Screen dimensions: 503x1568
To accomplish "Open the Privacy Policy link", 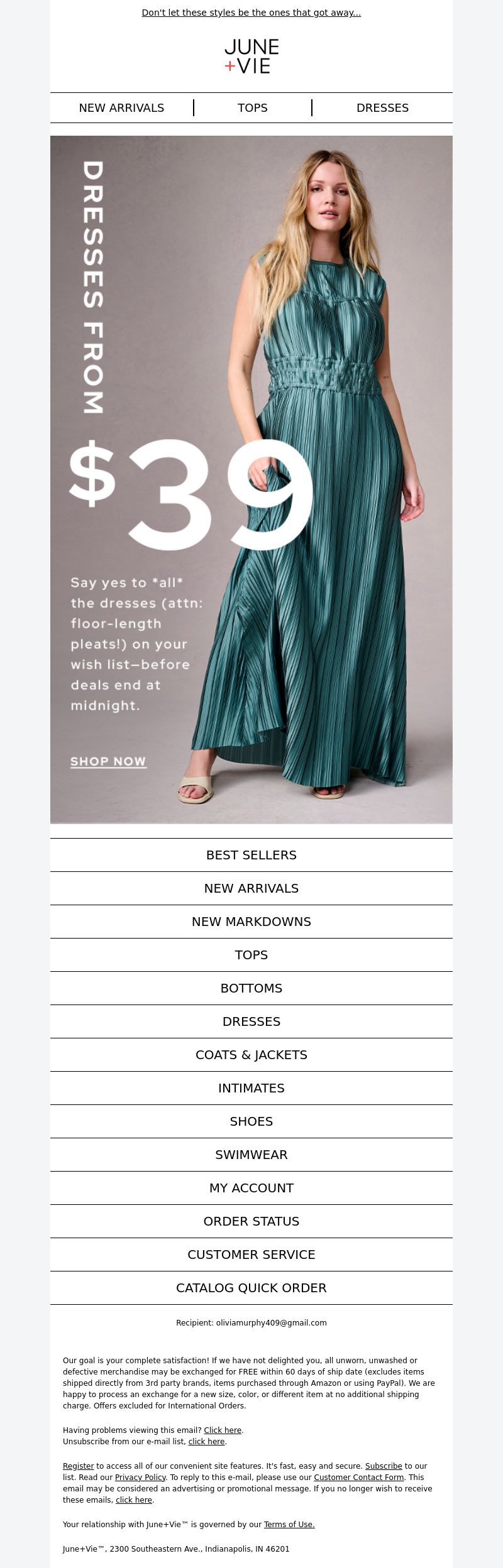I will click(x=140, y=1478).
